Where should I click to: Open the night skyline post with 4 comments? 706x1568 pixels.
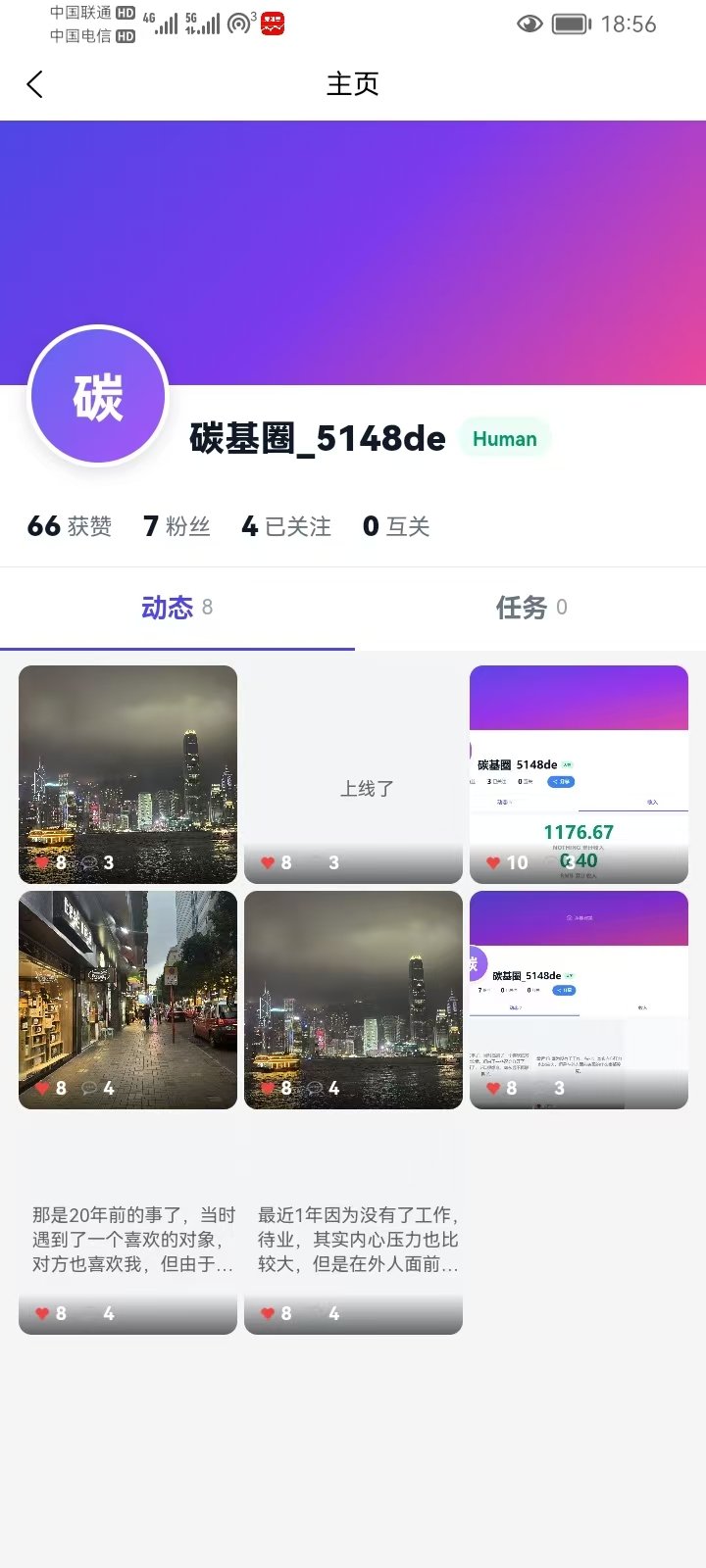(x=353, y=1000)
